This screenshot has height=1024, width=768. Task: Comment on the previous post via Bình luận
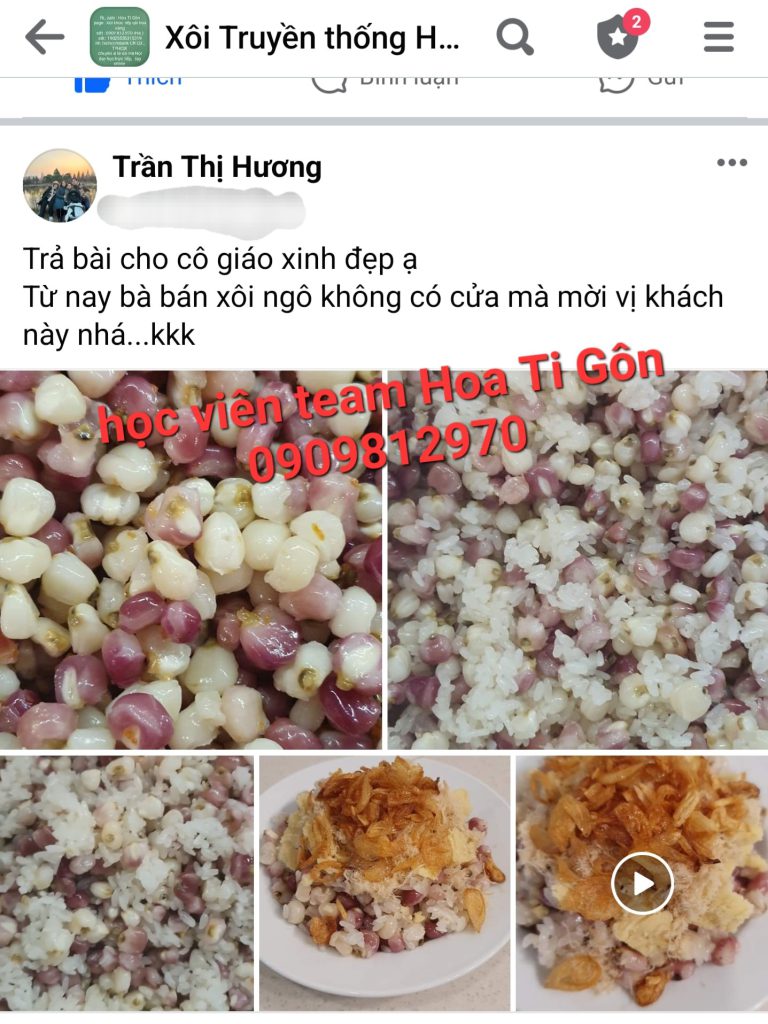pyautogui.click(x=385, y=80)
